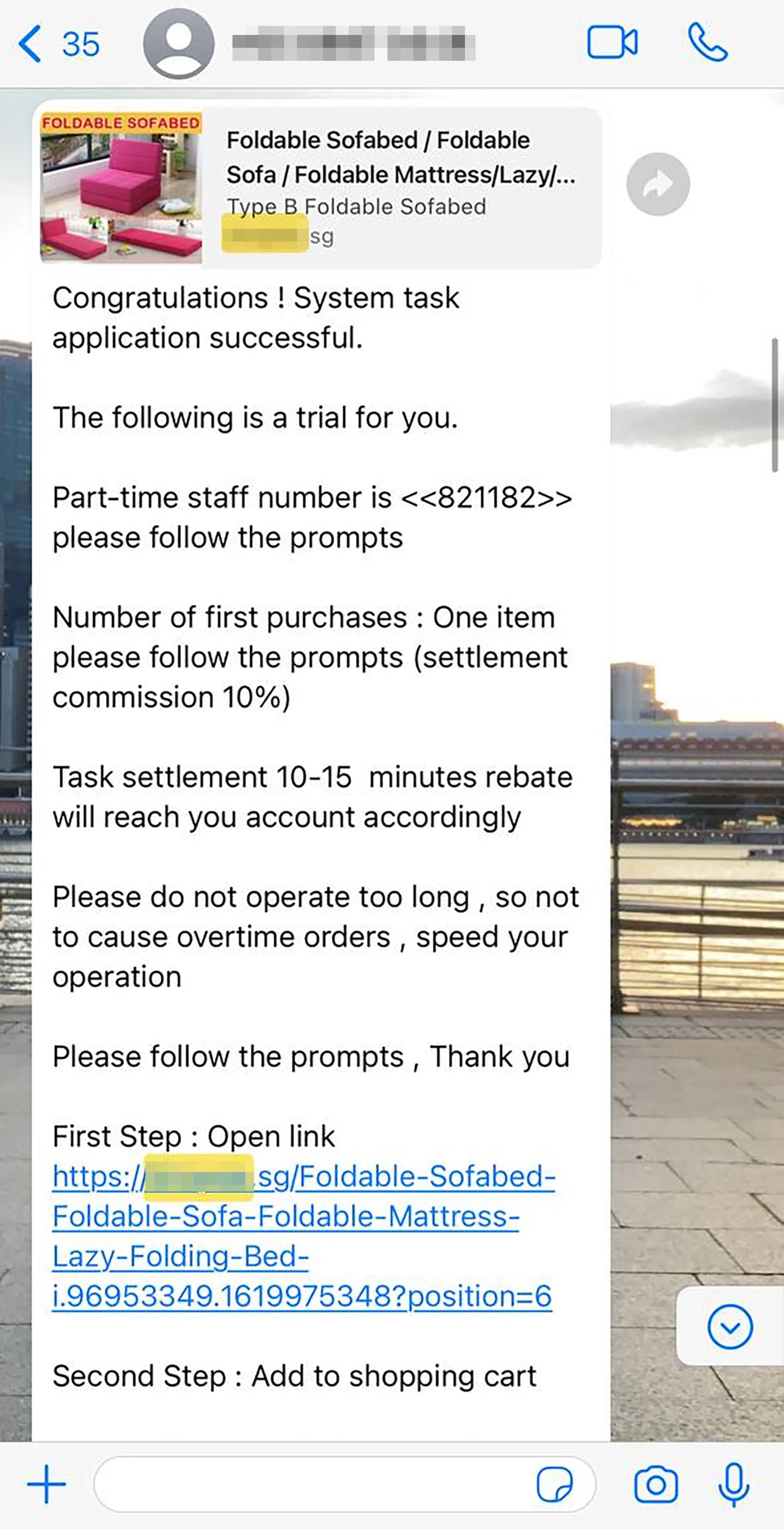Forward the Foldable Sofabed link message
The width and height of the screenshot is (784, 1529).
(x=658, y=184)
